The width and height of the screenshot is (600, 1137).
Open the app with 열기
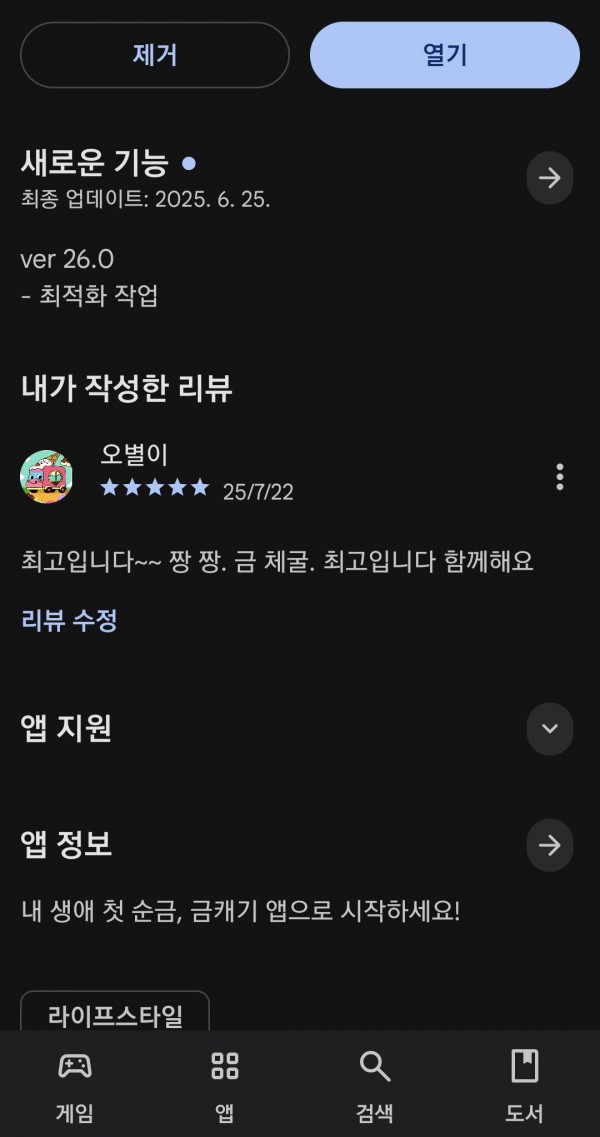pyautogui.click(x=445, y=55)
